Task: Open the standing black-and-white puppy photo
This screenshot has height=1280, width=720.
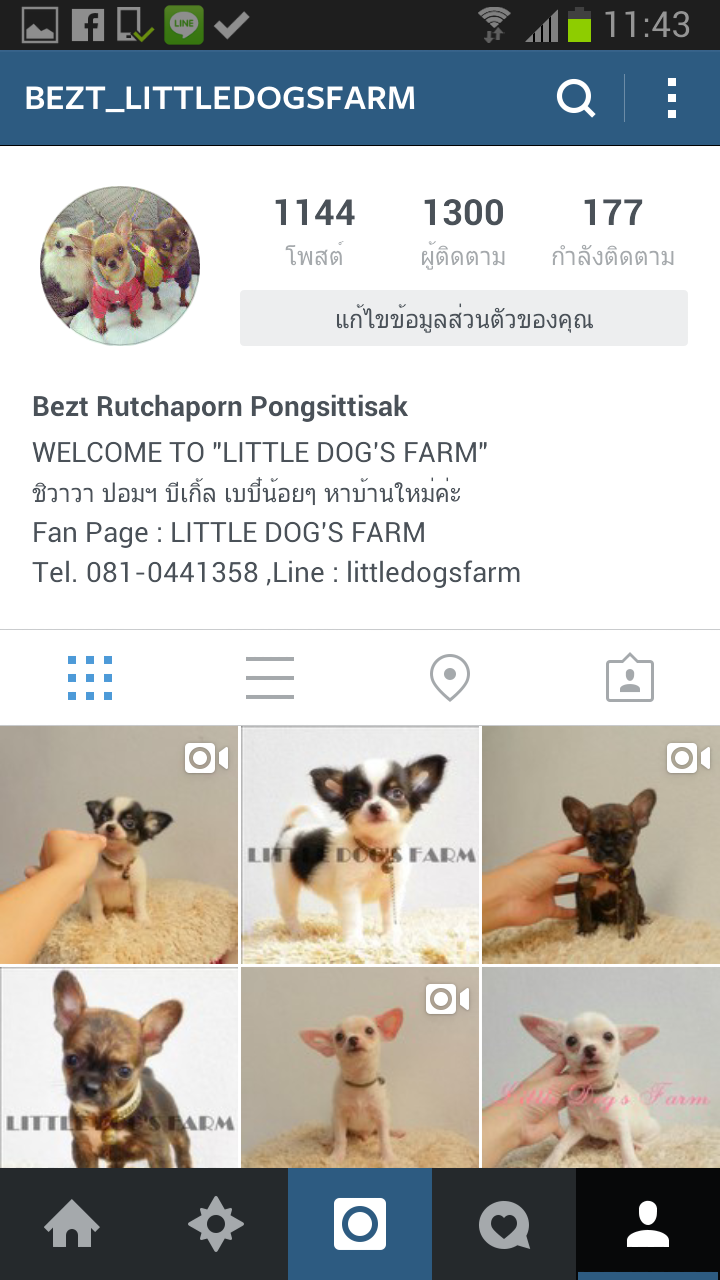Action: [360, 845]
